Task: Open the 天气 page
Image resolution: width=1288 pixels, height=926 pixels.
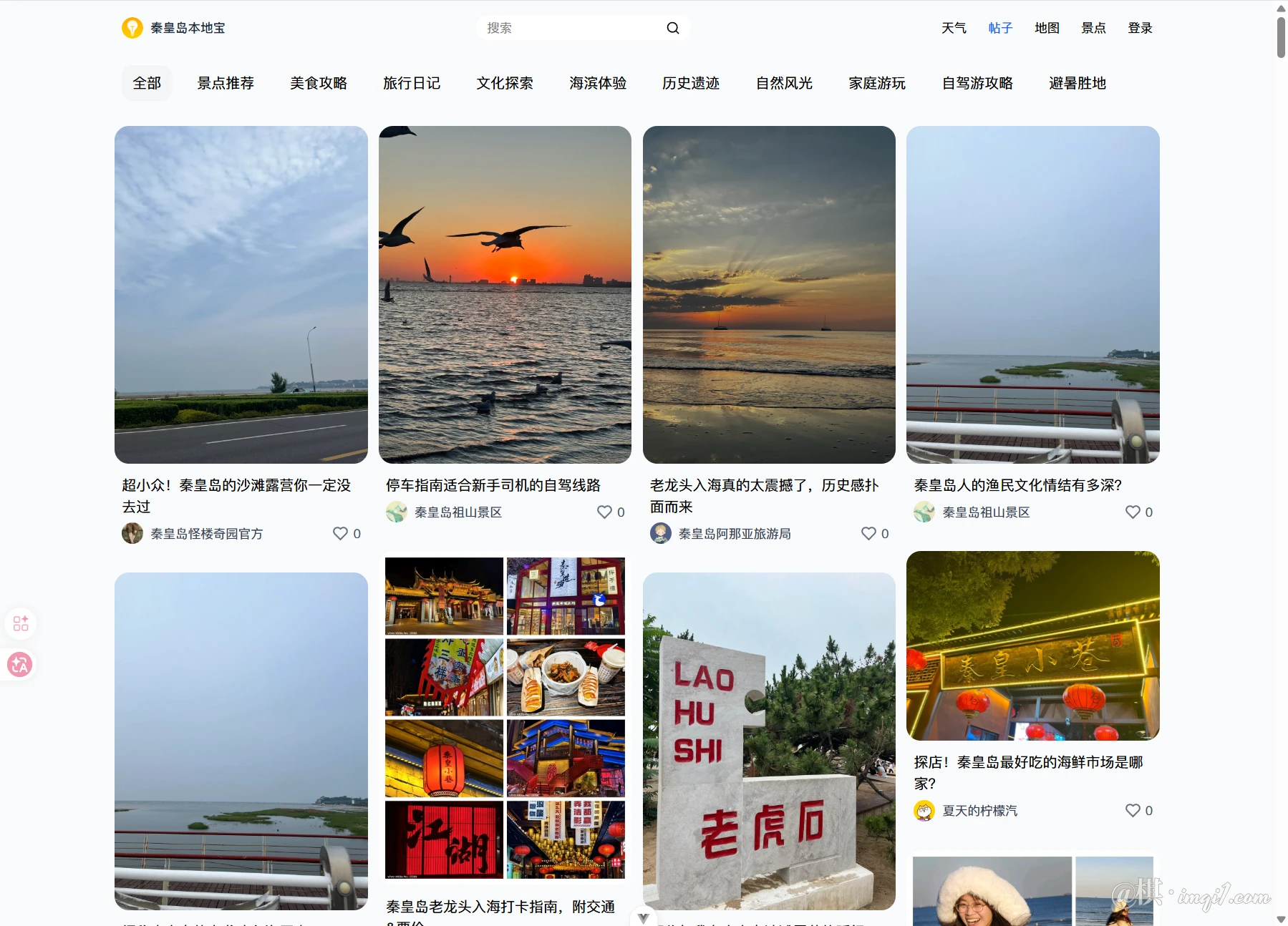Action: (x=953, y=28)
